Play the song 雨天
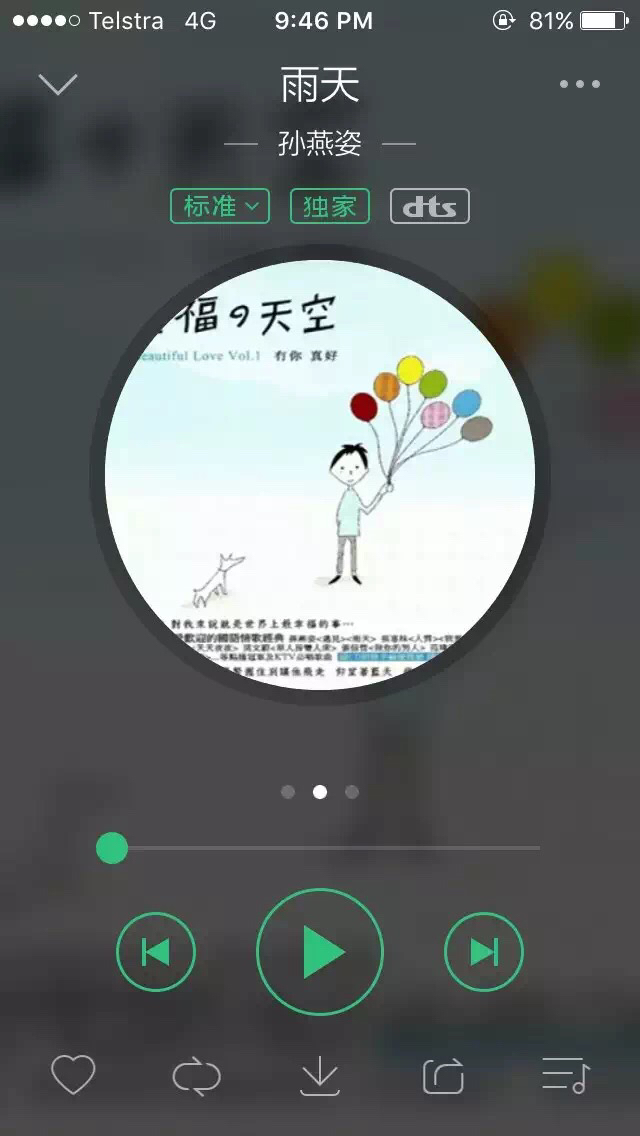The height and width of the screenshot is (1136, 640). pos(320,951)
